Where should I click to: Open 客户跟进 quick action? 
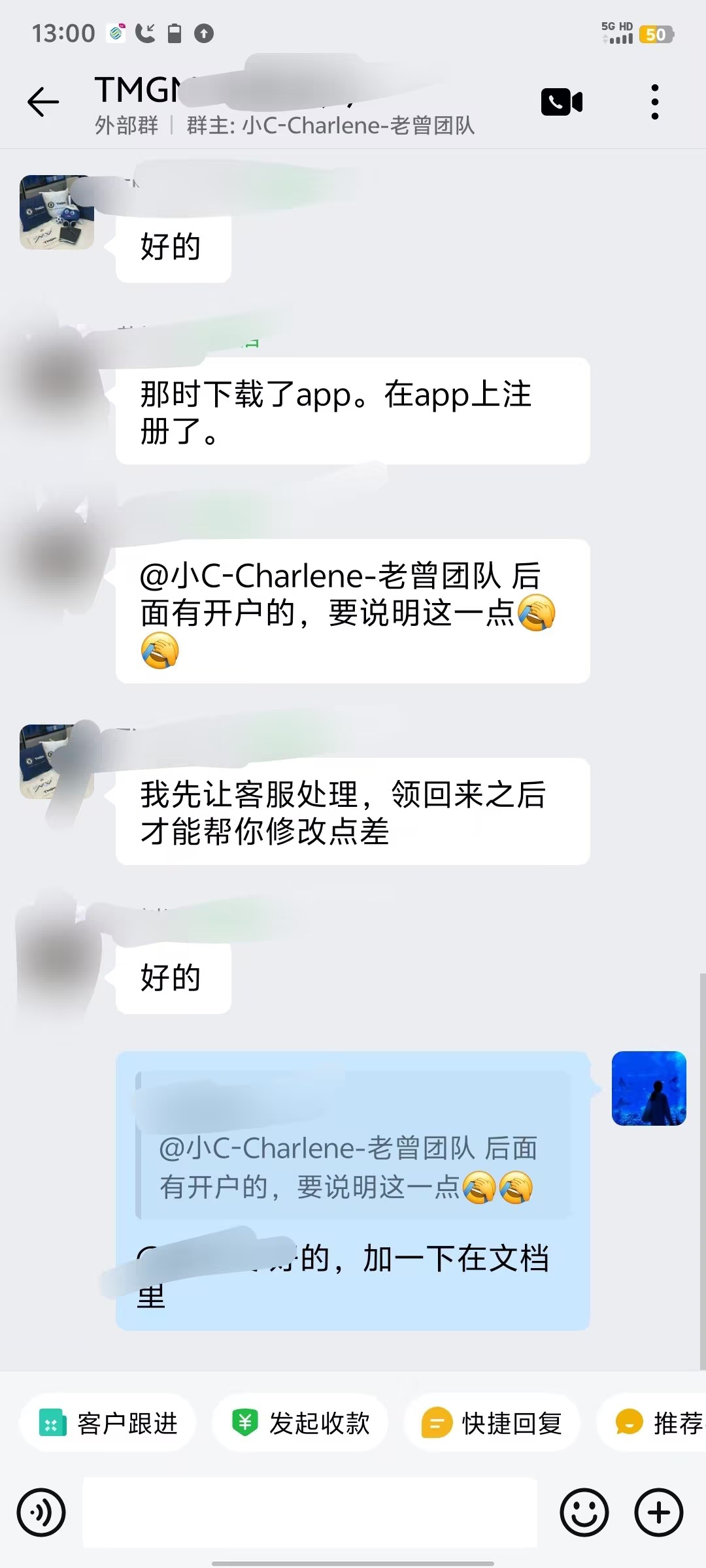[109, 1423]
